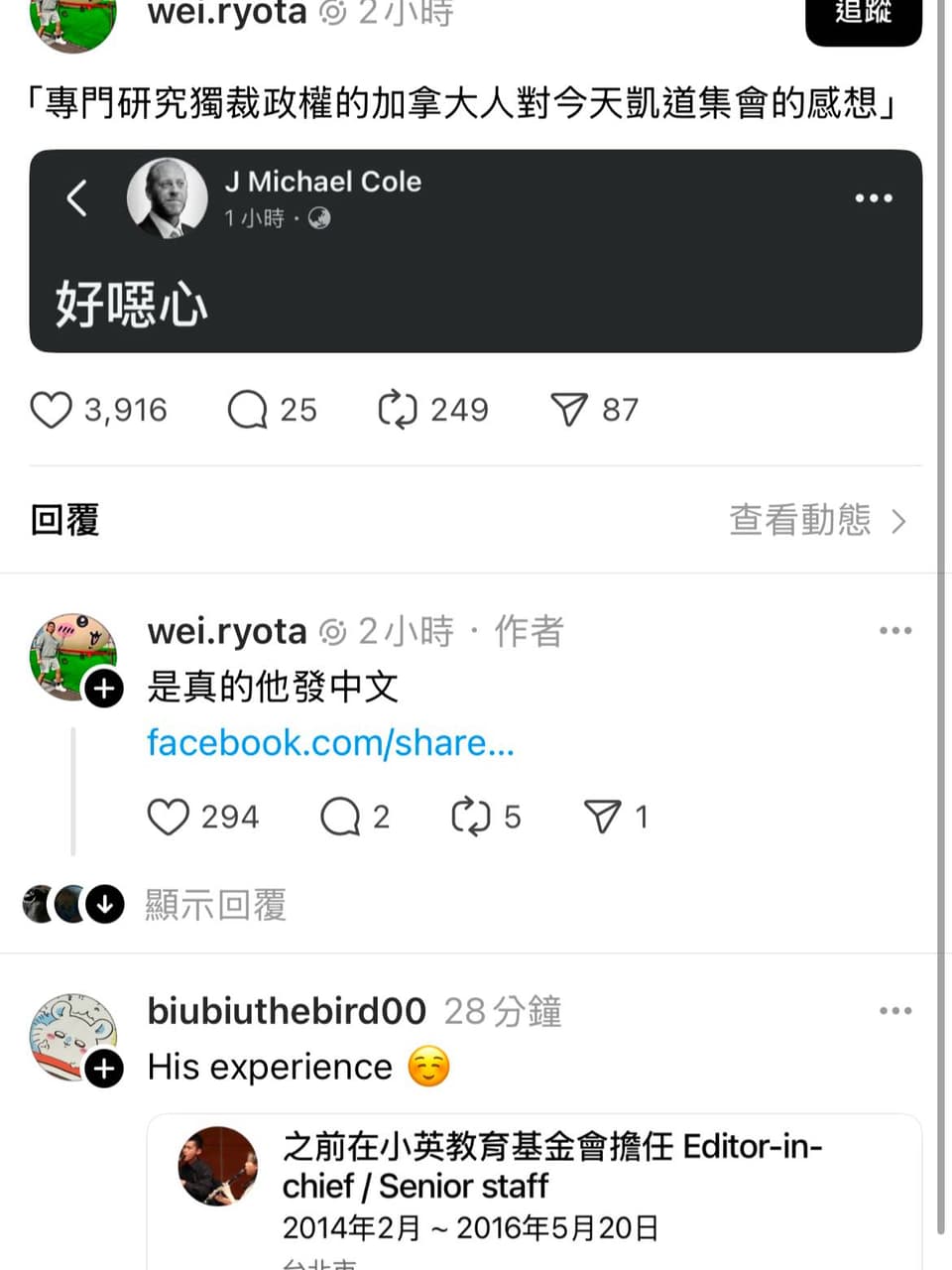Open the facebook.com/share link
This screenshot has height=1270, width=952.
coord(330,742)
